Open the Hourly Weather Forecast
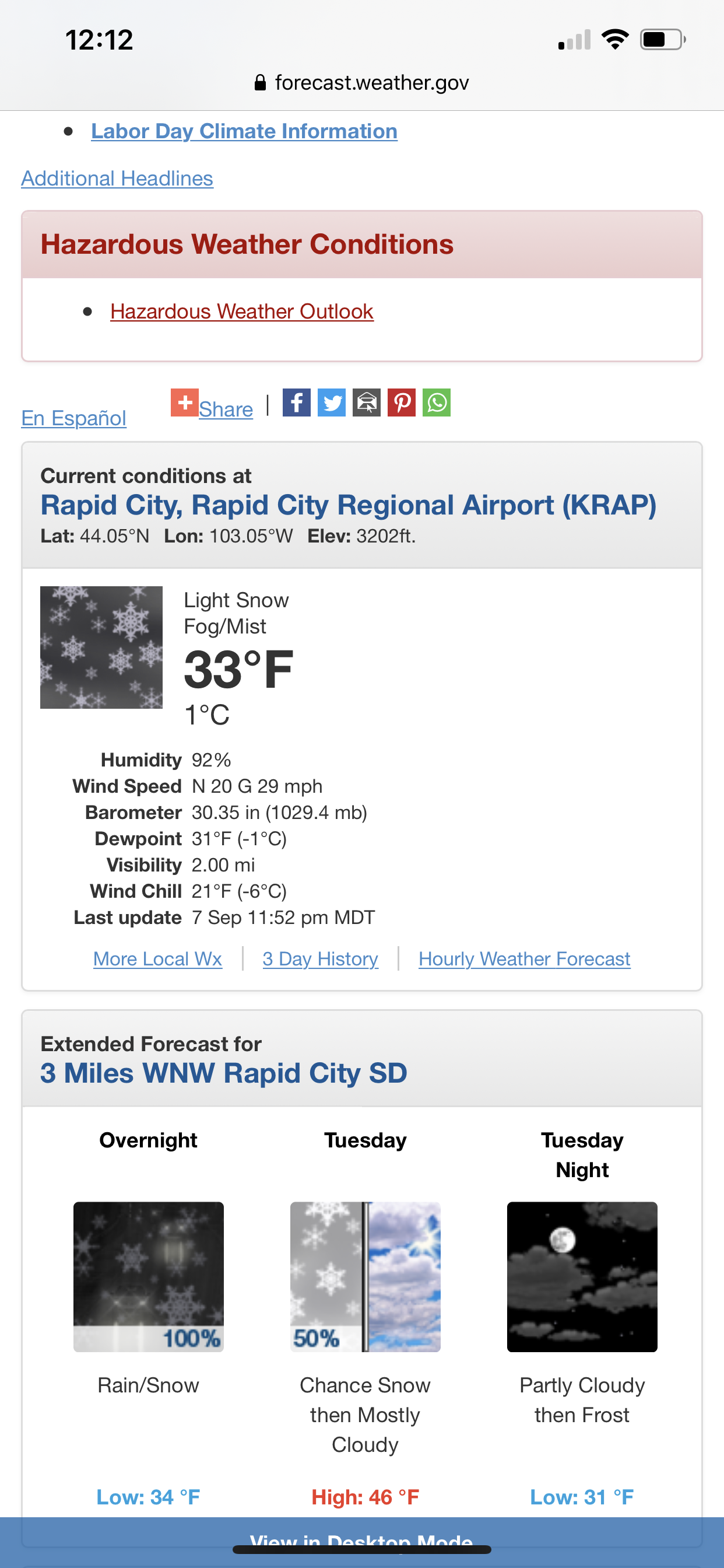This screenshot has height=1568, width=724. (524, 958)
